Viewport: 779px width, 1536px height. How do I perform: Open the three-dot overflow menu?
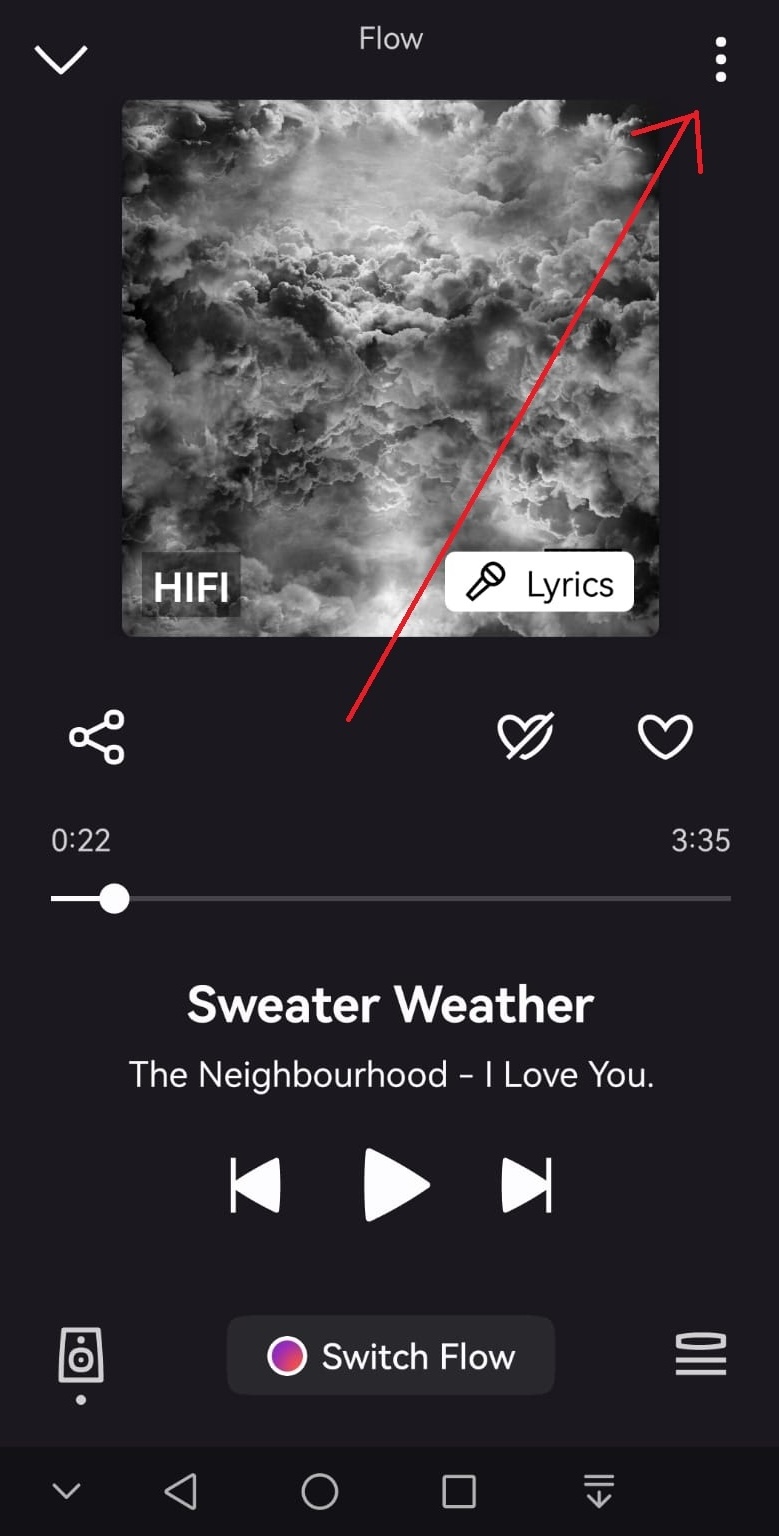click(720, 60)
